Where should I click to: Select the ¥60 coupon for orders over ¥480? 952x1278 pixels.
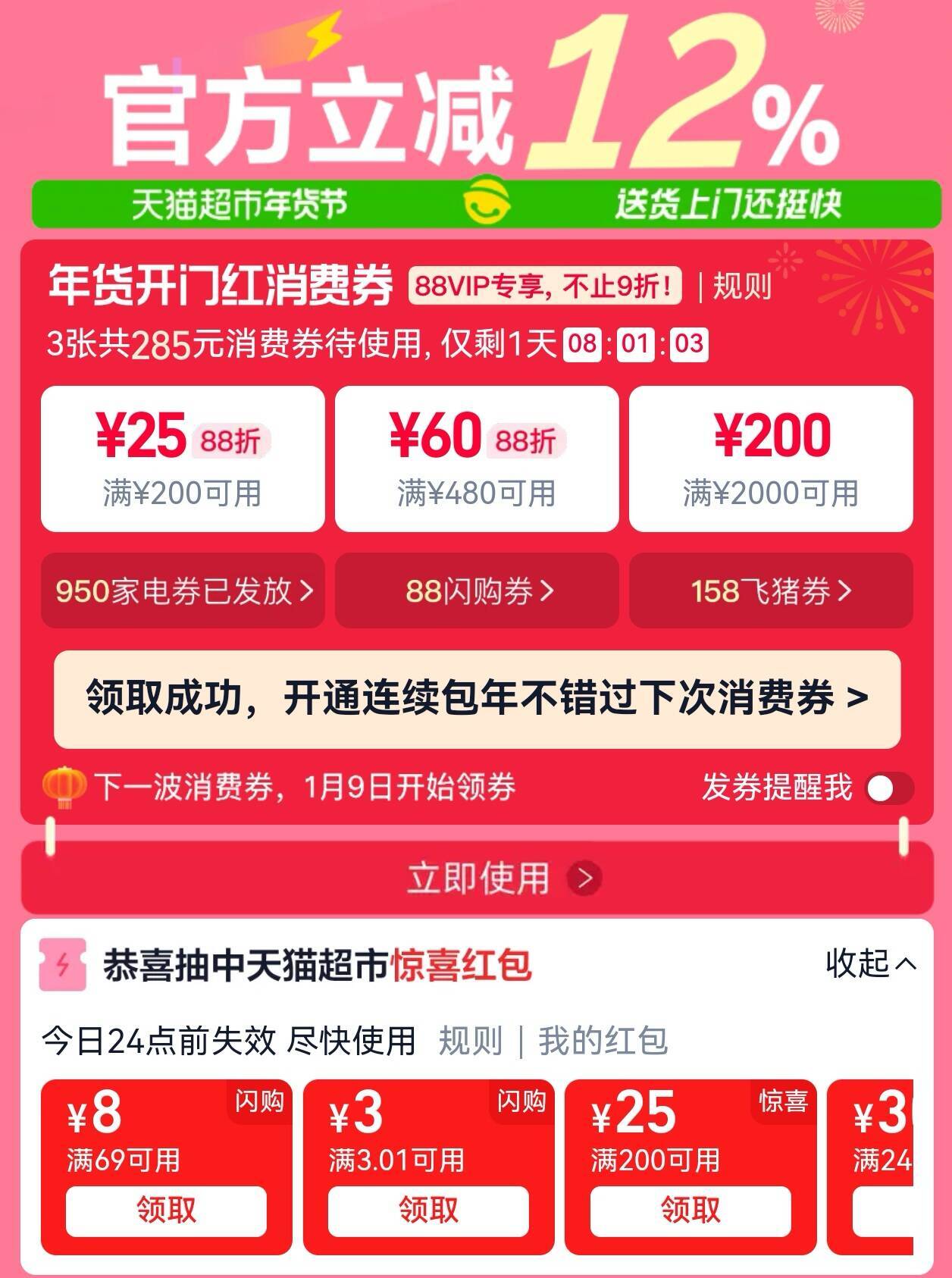point(477,459)
